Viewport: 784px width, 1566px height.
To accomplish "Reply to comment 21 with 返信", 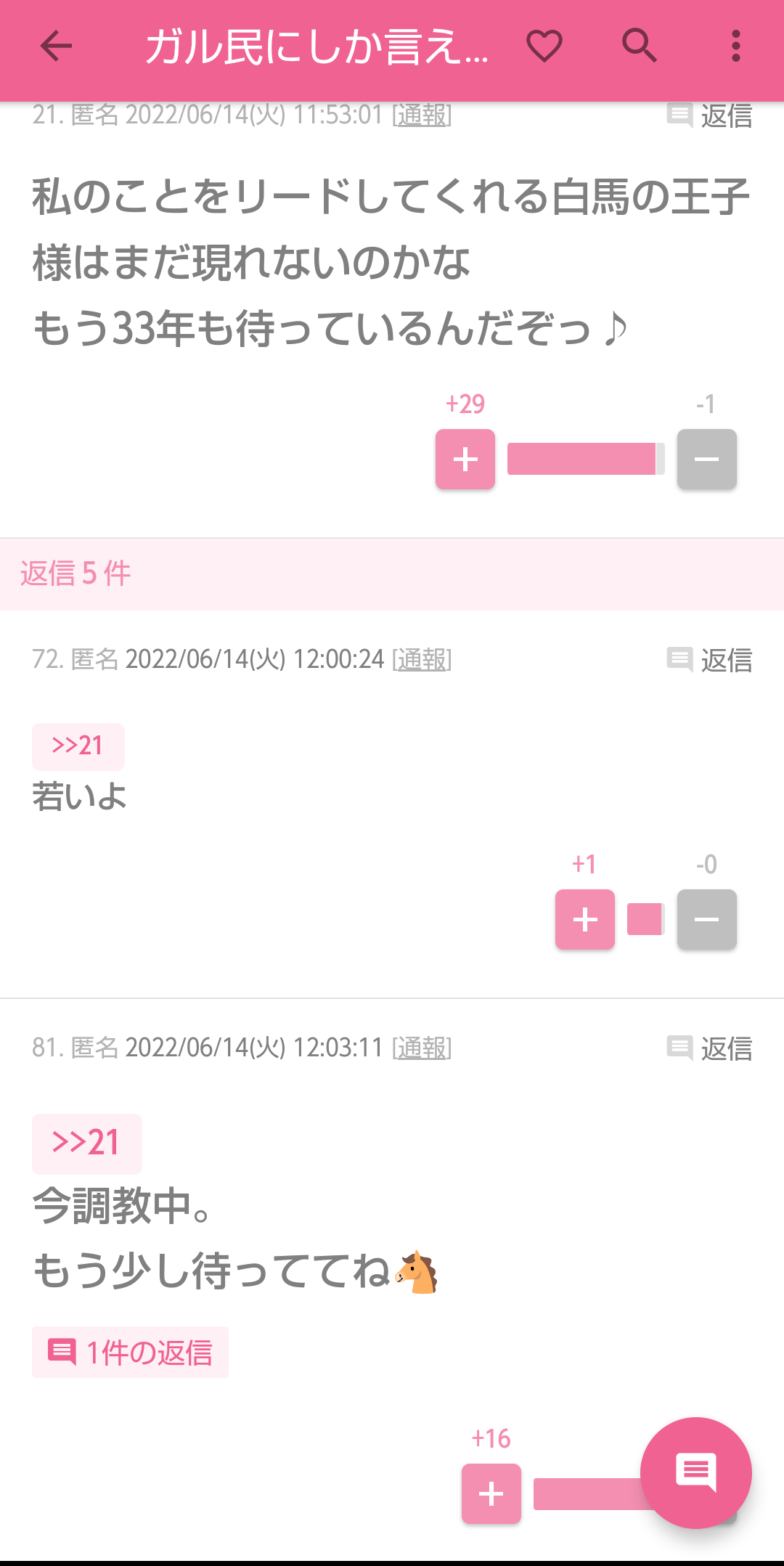I will coord(709,115).
